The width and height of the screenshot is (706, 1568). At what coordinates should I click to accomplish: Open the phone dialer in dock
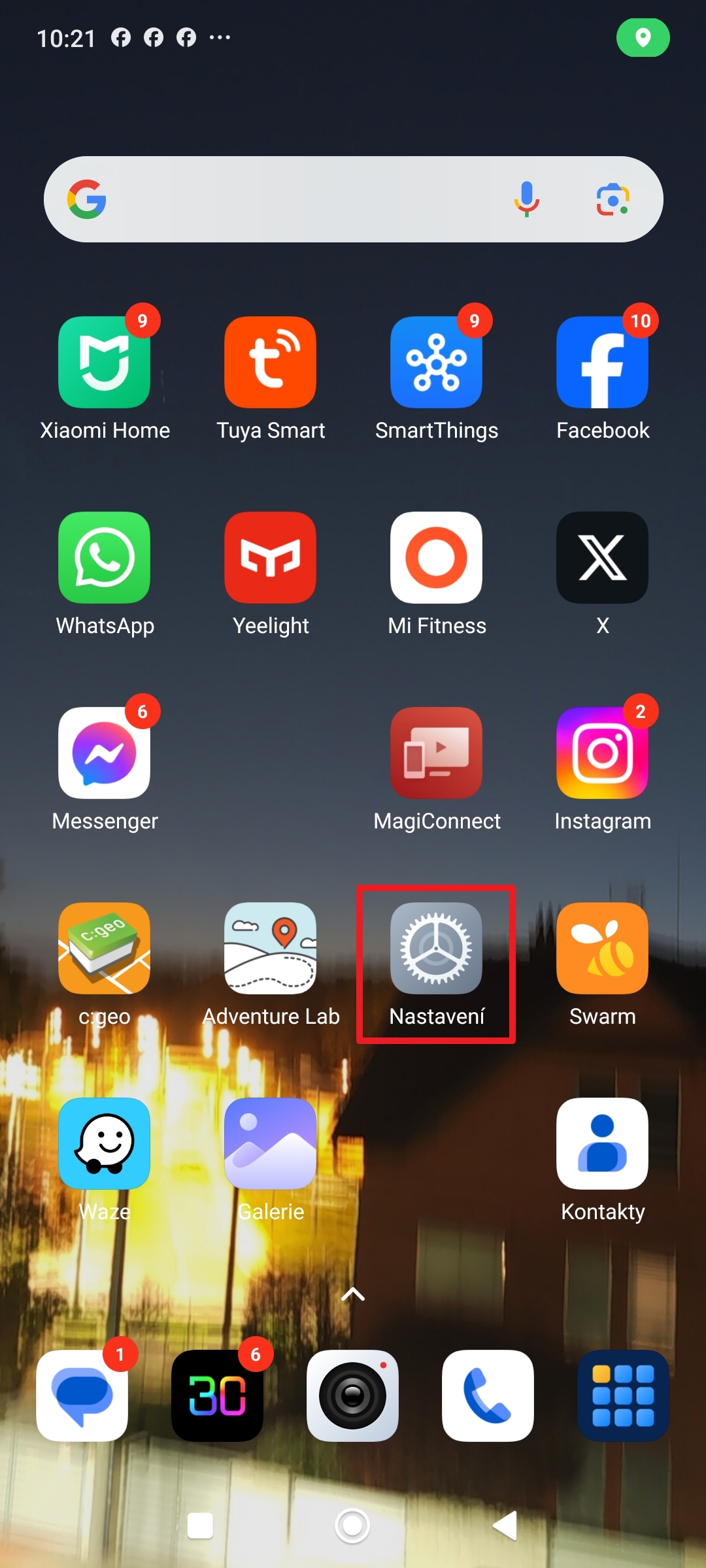(x=488, y=1396)
